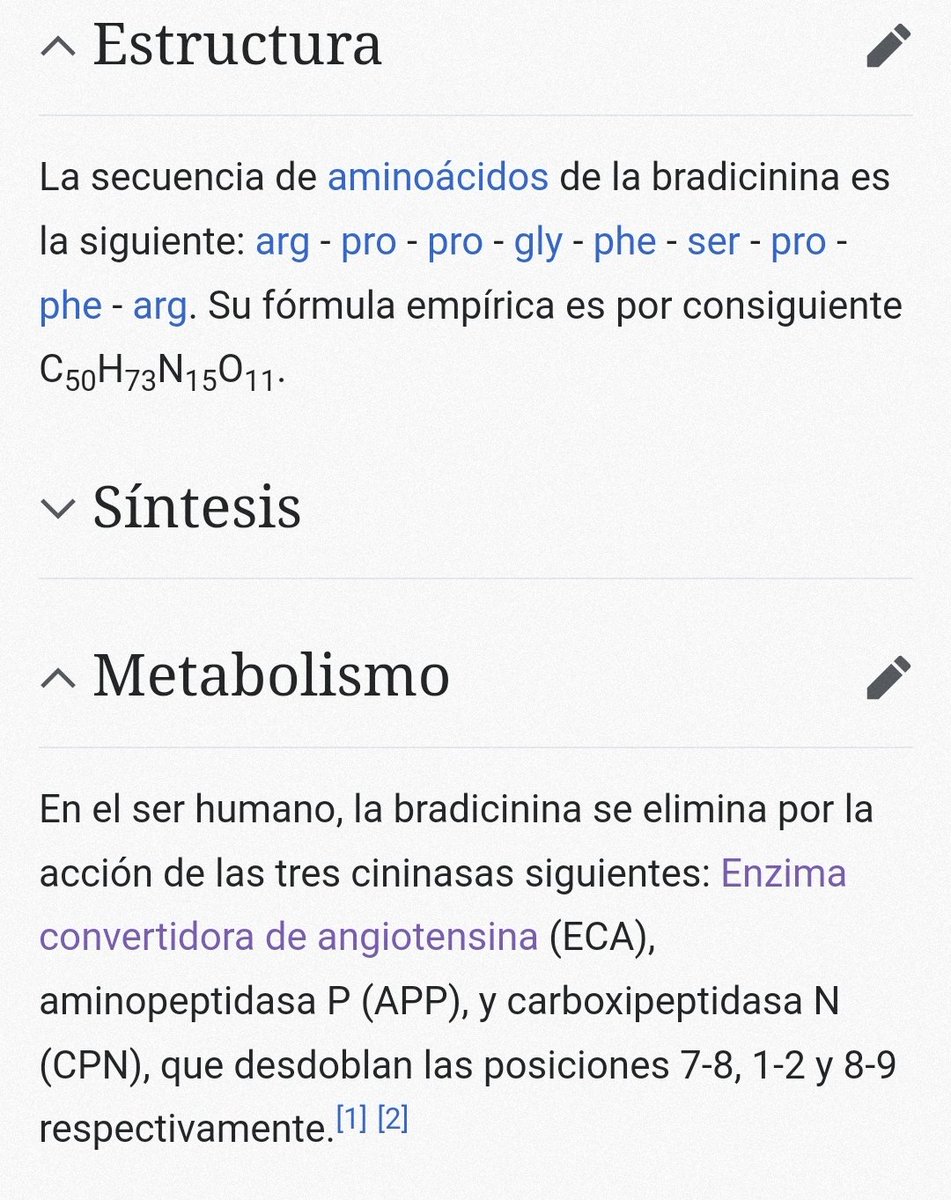Edit the Estructura section with pencil icon
The width and height of the screenshot is (951, 1200).
coord(888,46)
